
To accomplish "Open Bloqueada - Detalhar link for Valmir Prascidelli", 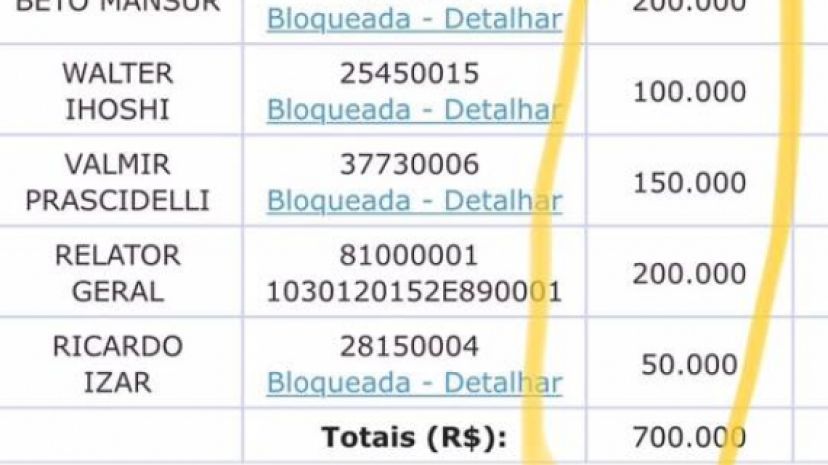I will point(413,201).
